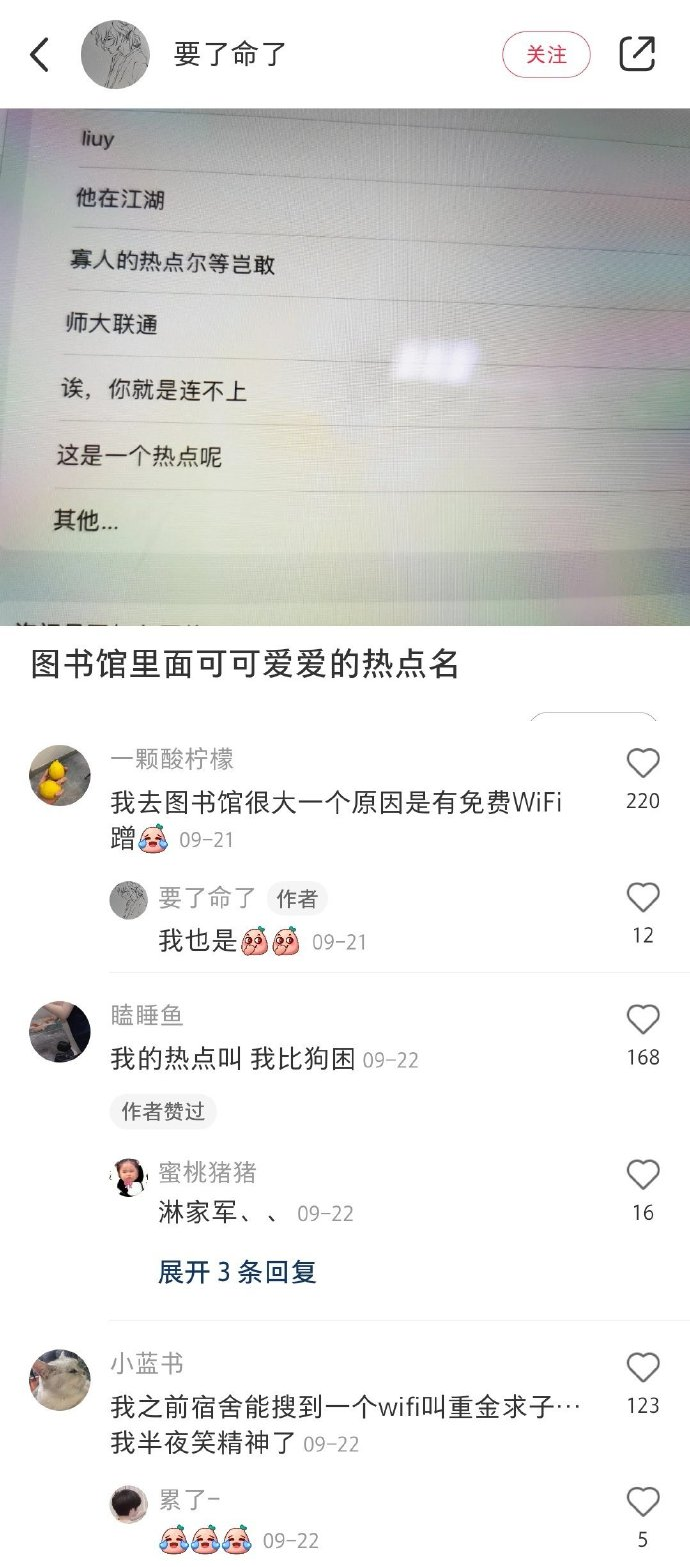Go back with the top-left arrow
The image size is (690, 1567).
pos(39,55)
